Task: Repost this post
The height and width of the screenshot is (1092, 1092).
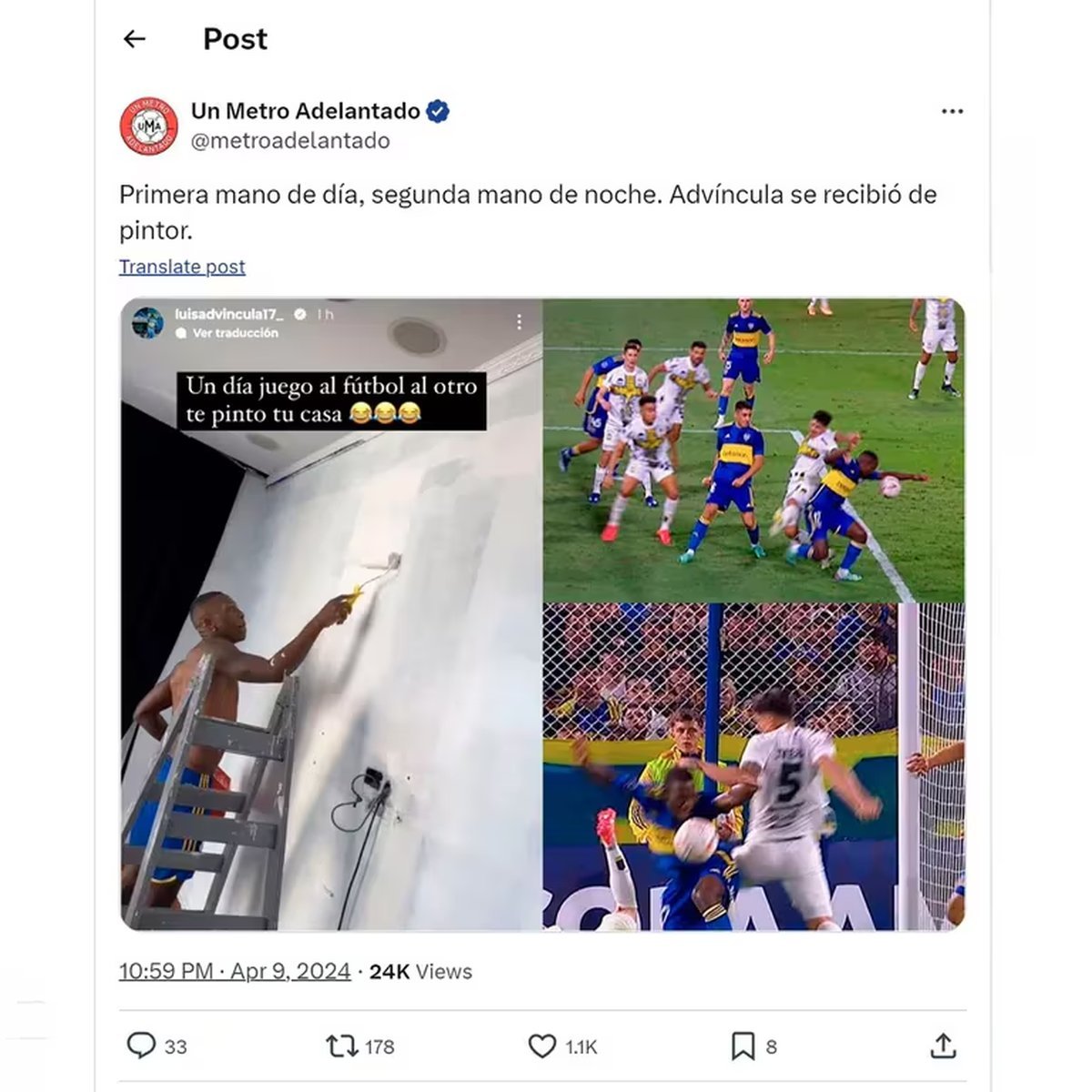Action: (x=343, y=1046)
